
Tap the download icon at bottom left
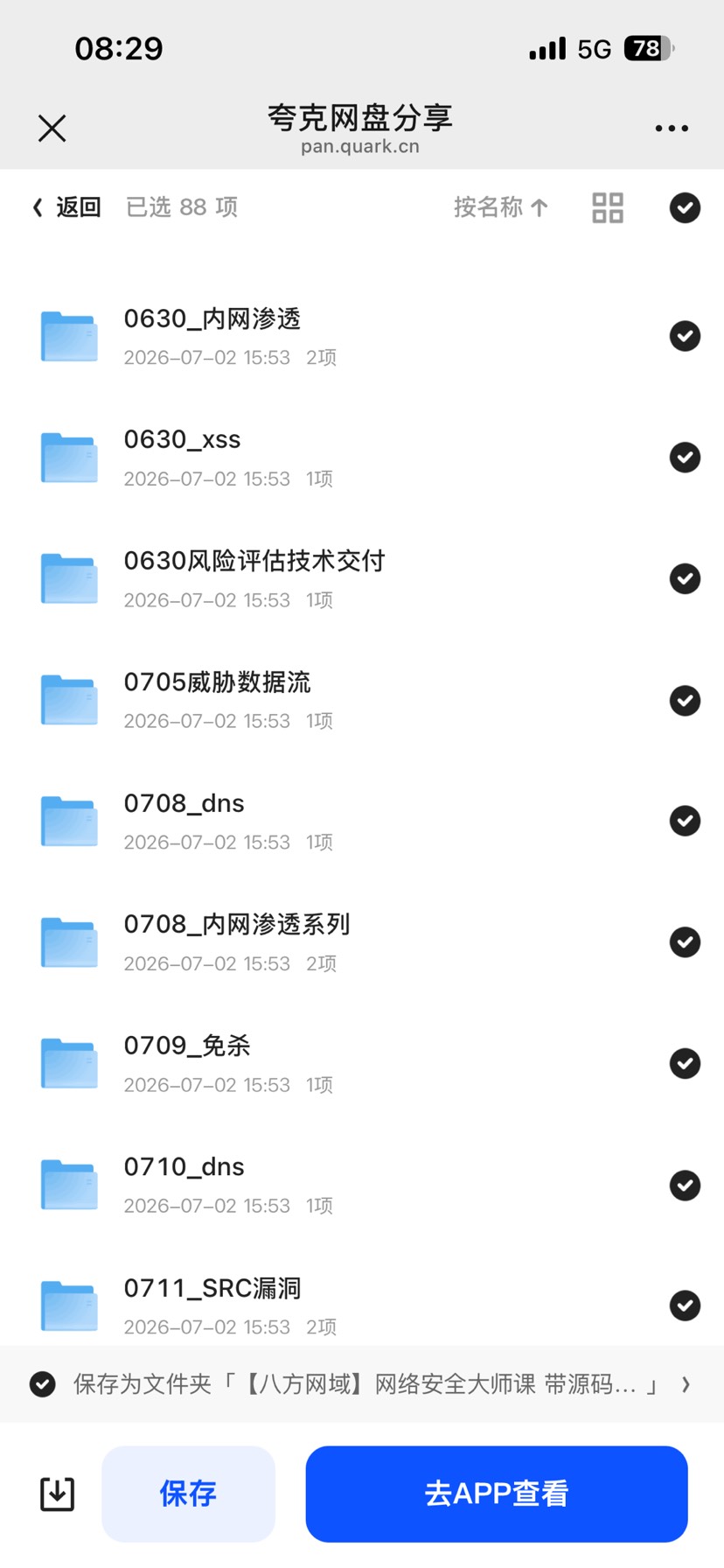[x=58, y=1494]
